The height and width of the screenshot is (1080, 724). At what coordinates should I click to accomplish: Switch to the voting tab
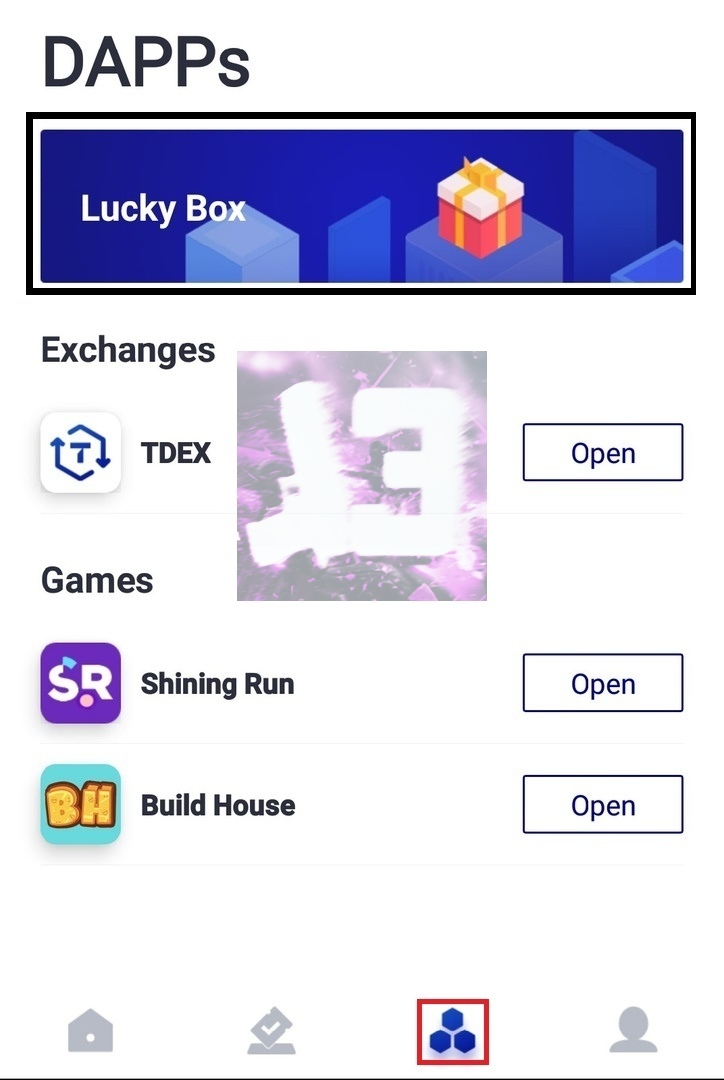coord(271,1031)
